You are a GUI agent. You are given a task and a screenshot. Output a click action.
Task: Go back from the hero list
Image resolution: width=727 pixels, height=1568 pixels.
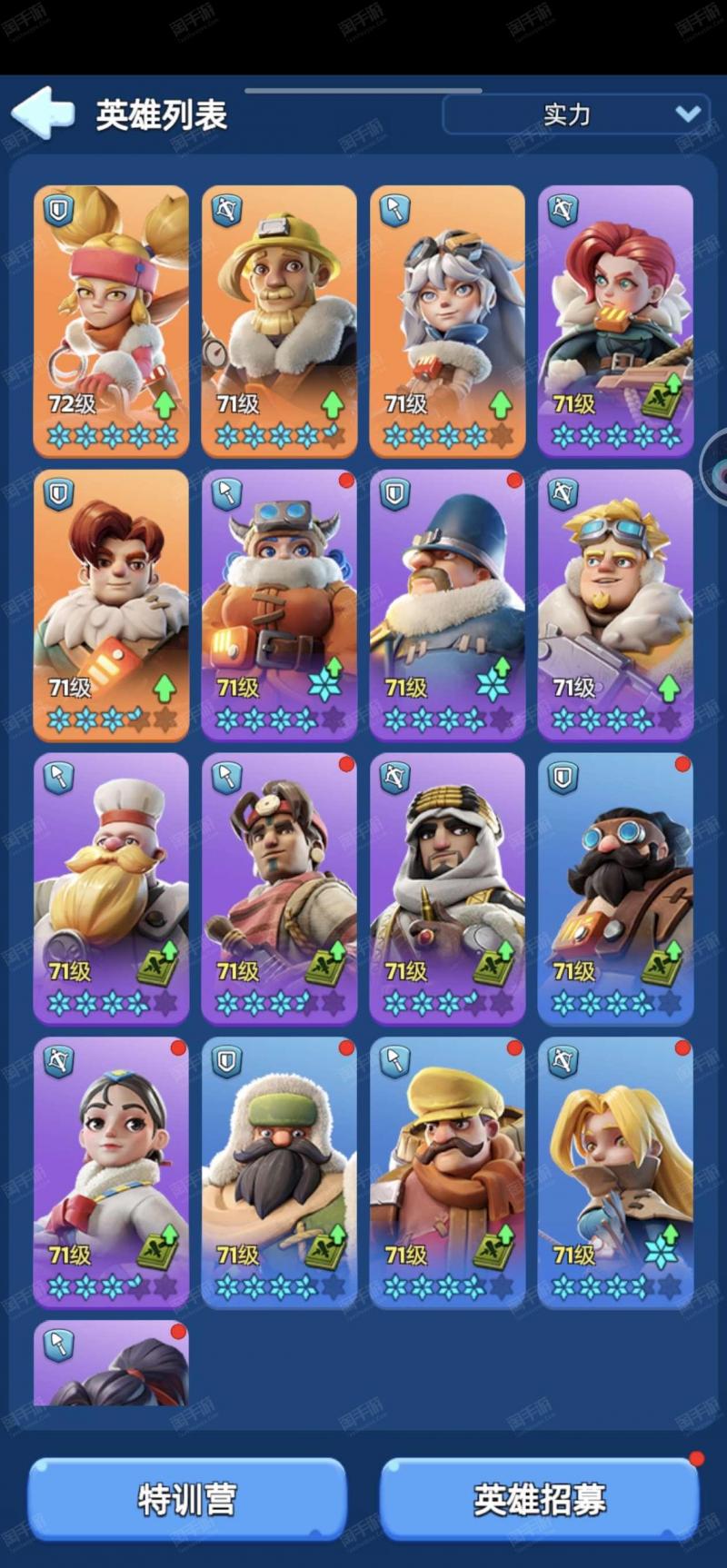pyautogui.click(x=42, y=114)
